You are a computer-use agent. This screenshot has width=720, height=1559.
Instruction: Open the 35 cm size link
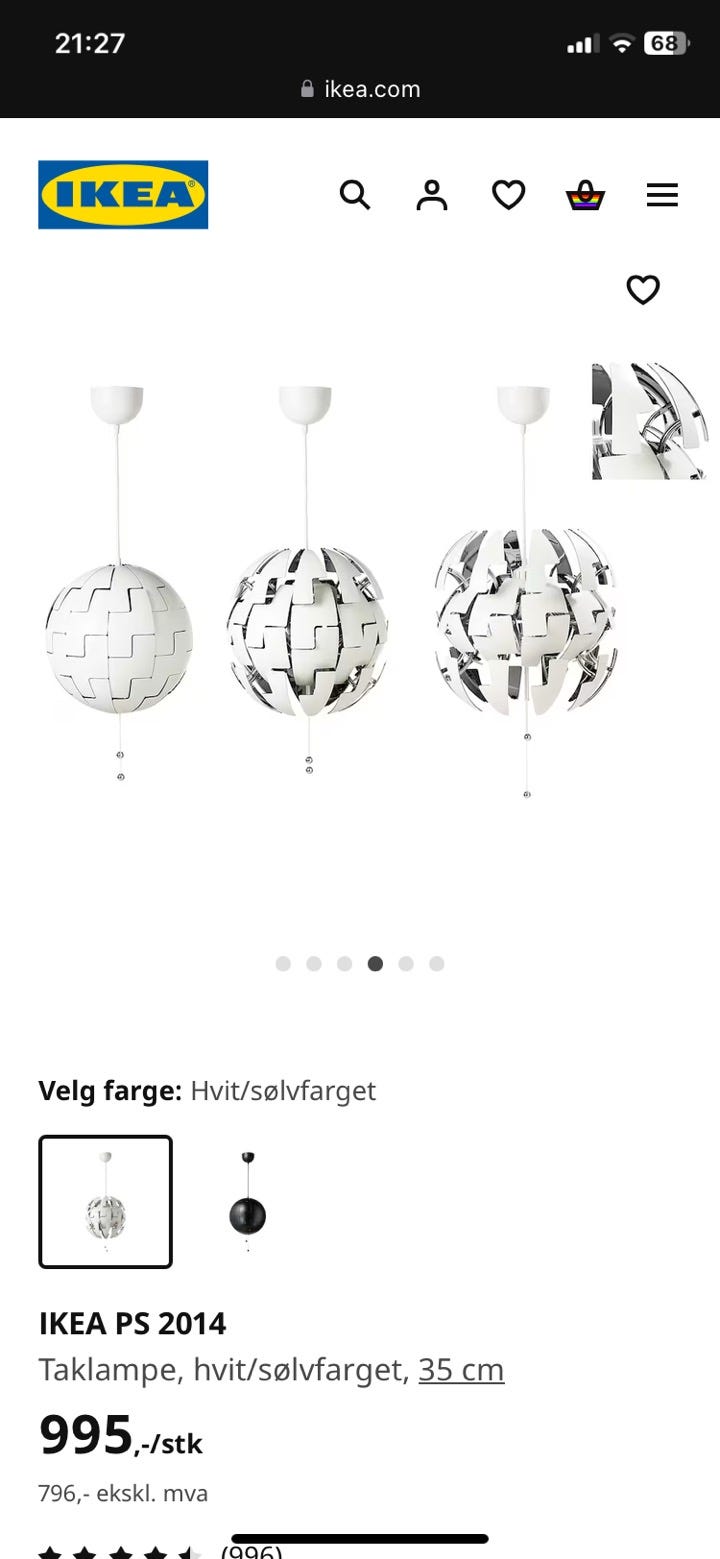pyautogui.click(x=461, y=1369)
